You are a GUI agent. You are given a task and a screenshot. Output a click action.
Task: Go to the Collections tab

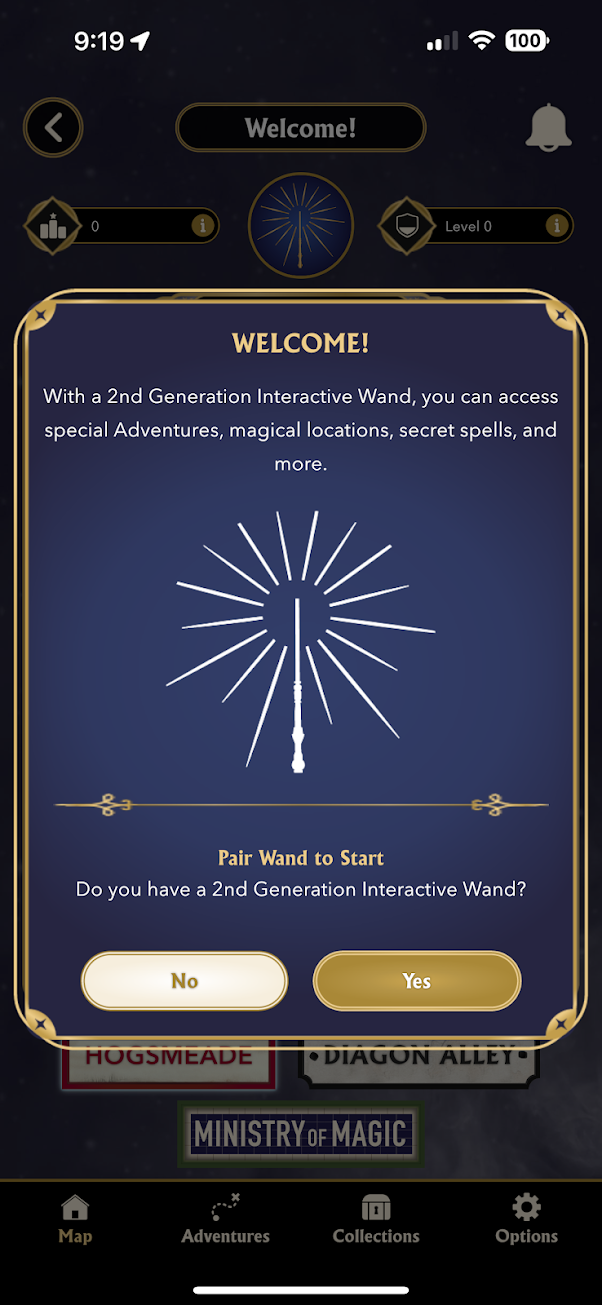coord(376,1220)
